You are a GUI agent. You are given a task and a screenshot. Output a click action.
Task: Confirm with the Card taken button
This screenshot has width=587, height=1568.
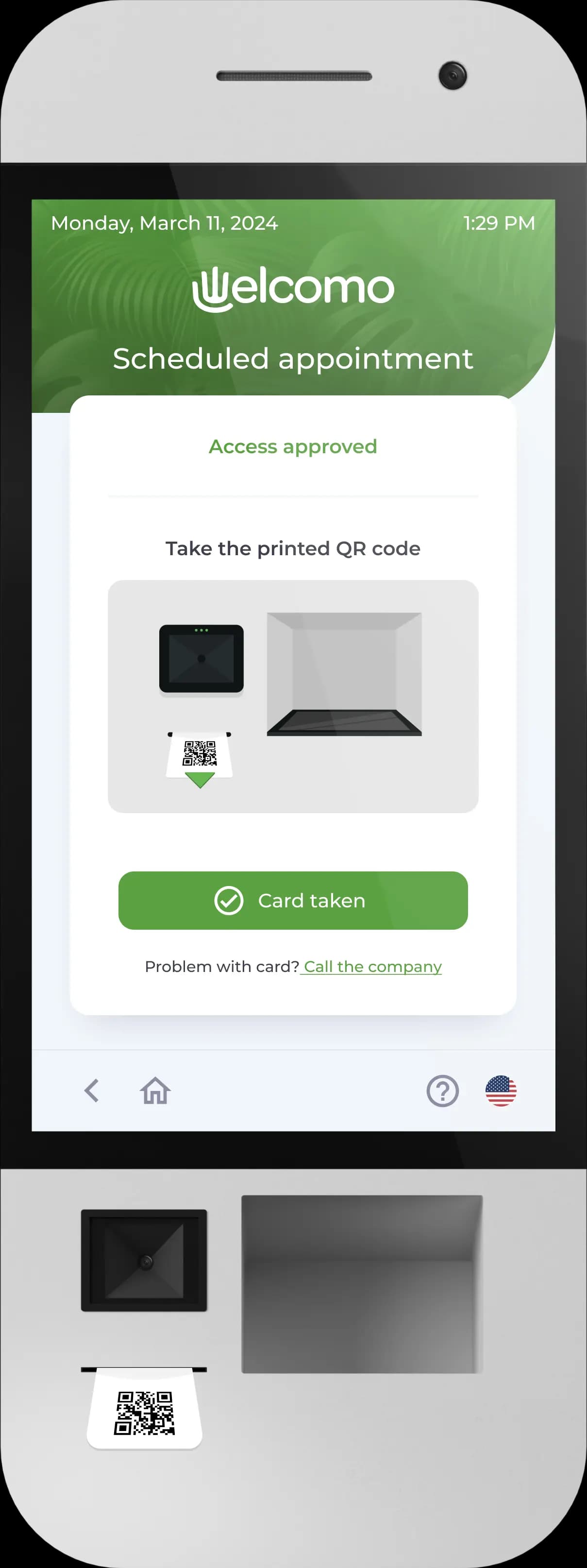click(x=293, y=900)
